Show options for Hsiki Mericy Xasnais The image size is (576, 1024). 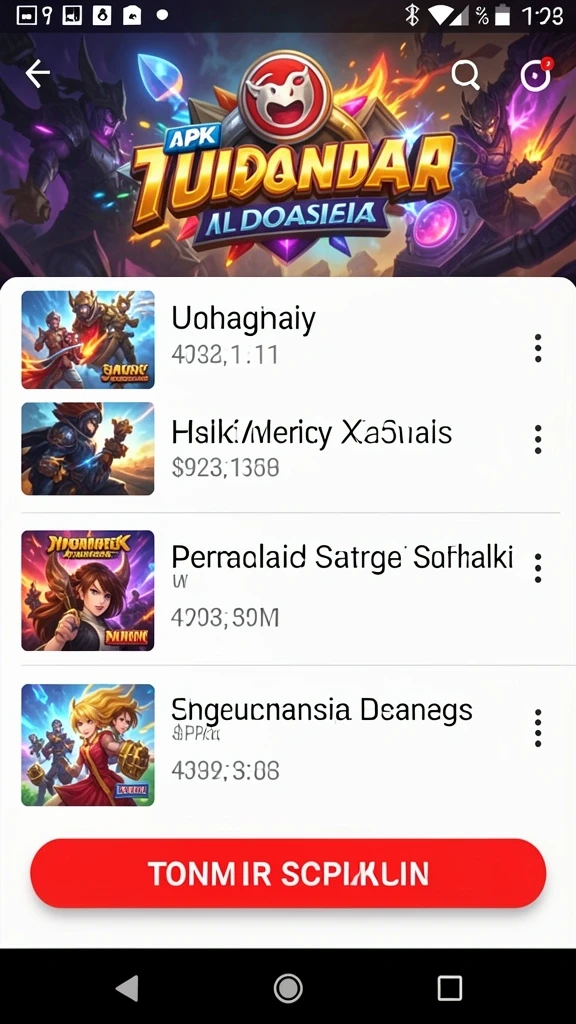click(x=538, y=440)
